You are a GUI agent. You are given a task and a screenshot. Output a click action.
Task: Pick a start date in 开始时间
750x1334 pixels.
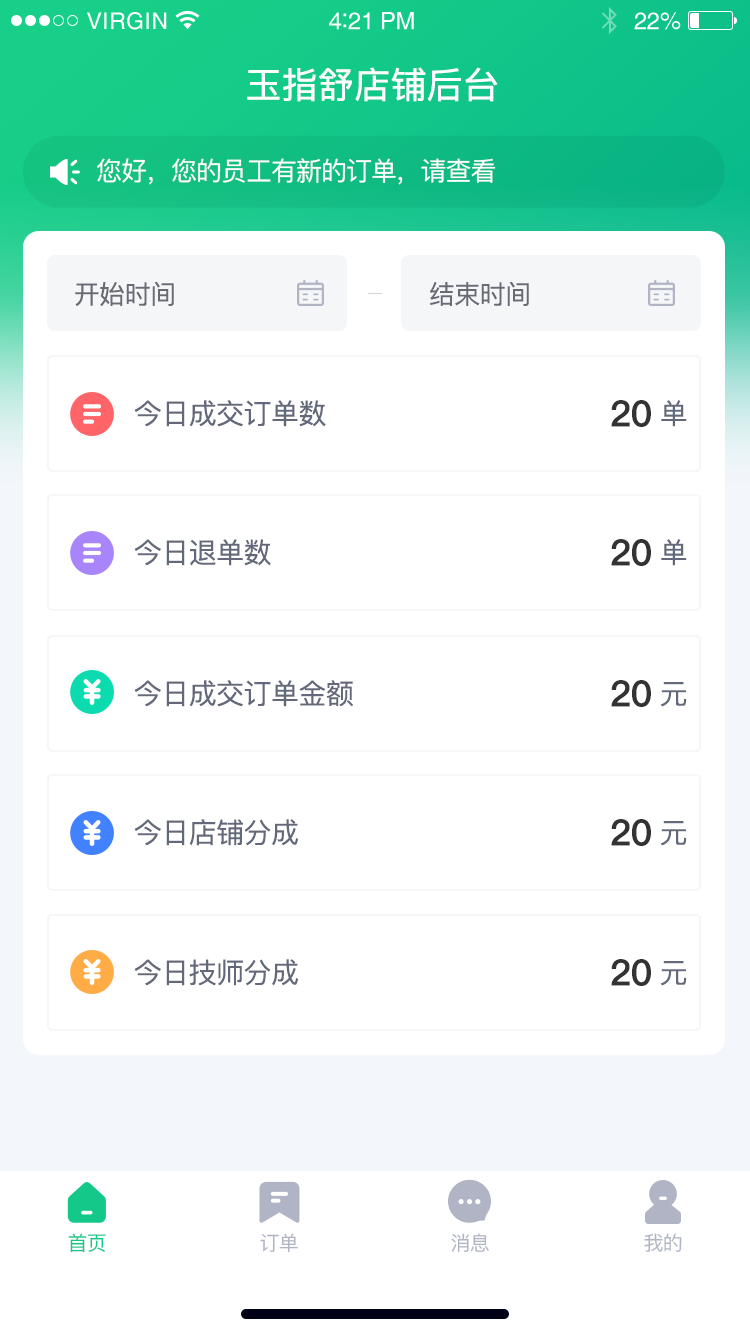click(197, 293)
